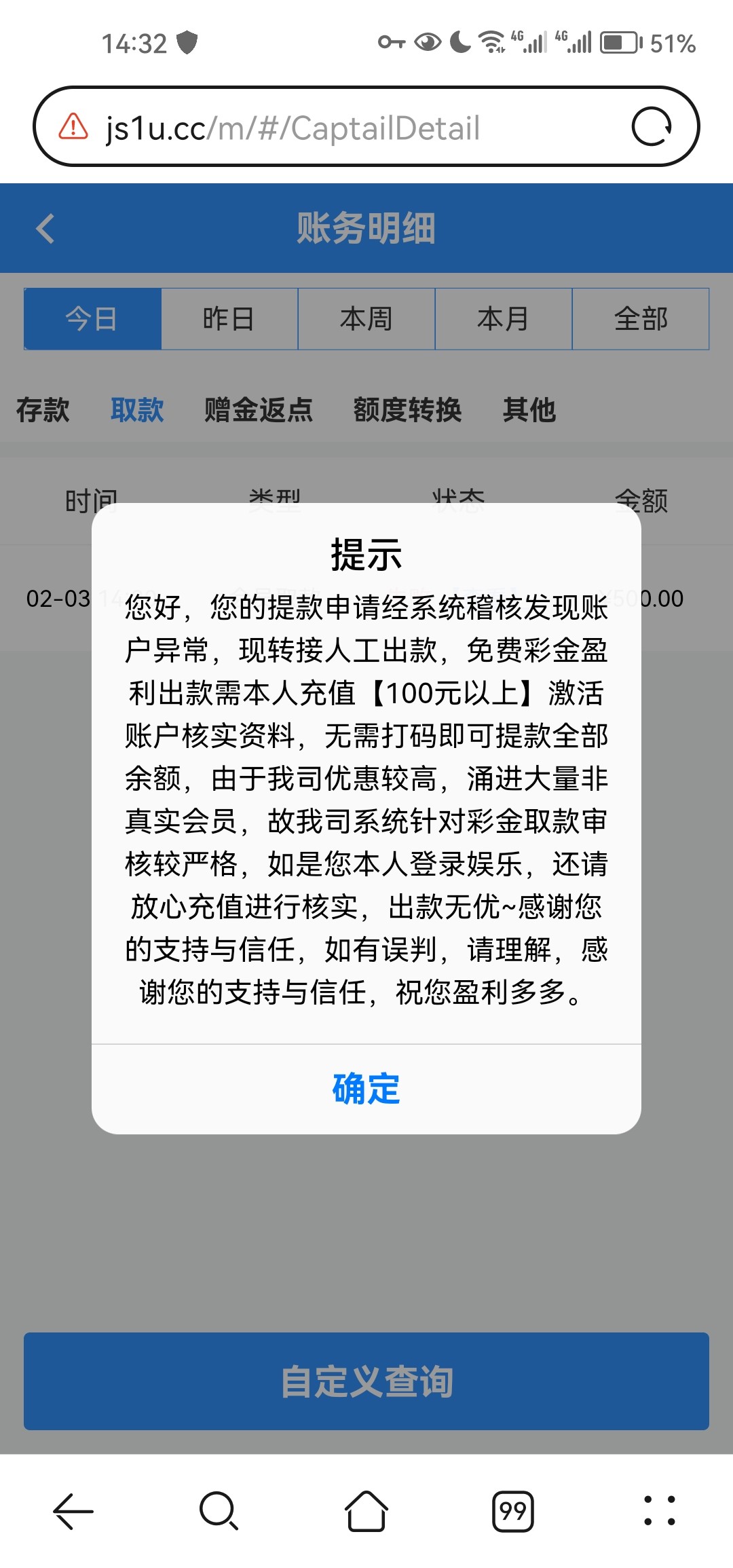Image resolution: width=733 pixels, height=1568 pixels.
Task: Go back from 账务明细 page
Action: point(45,229)
